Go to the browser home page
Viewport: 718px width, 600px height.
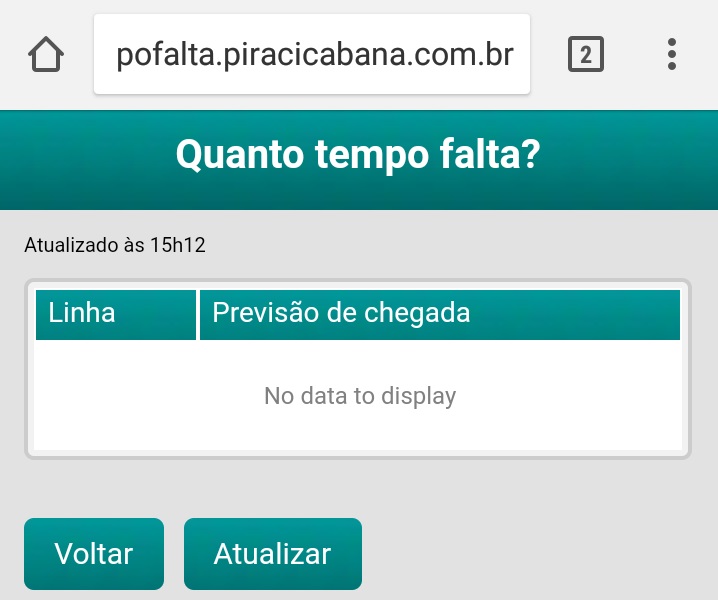coord(46,54)
